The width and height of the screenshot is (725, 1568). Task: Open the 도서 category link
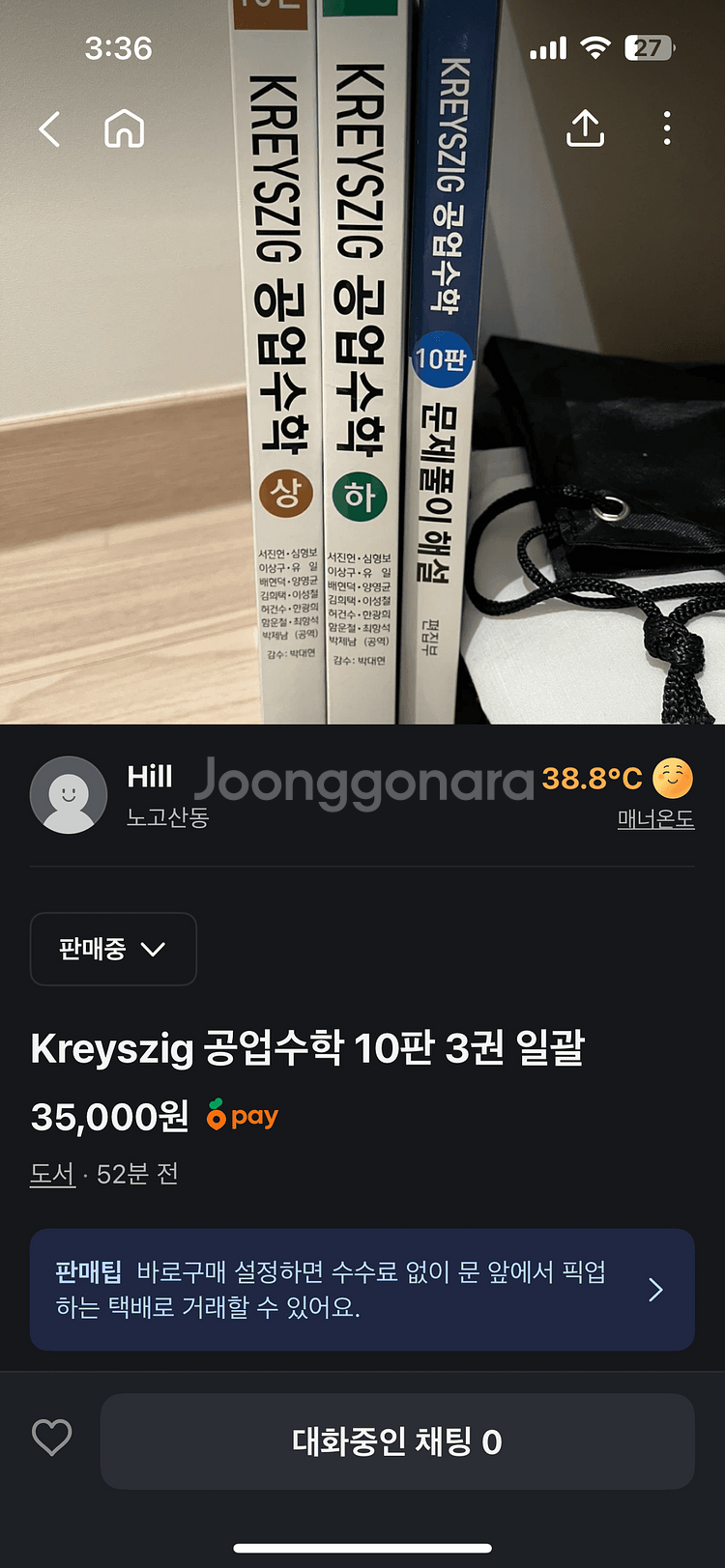(52, 1174)
